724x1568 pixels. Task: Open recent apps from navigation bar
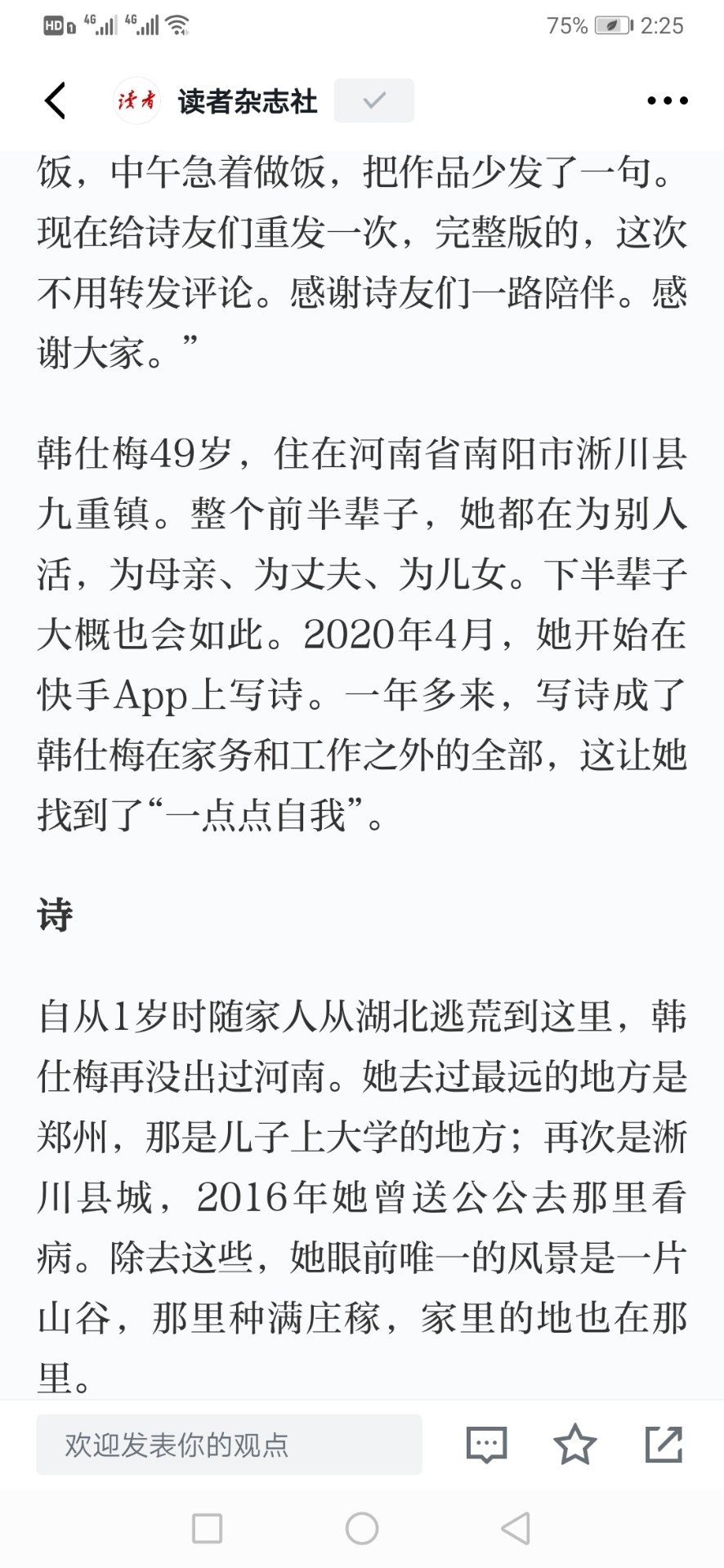(208, 1528)
